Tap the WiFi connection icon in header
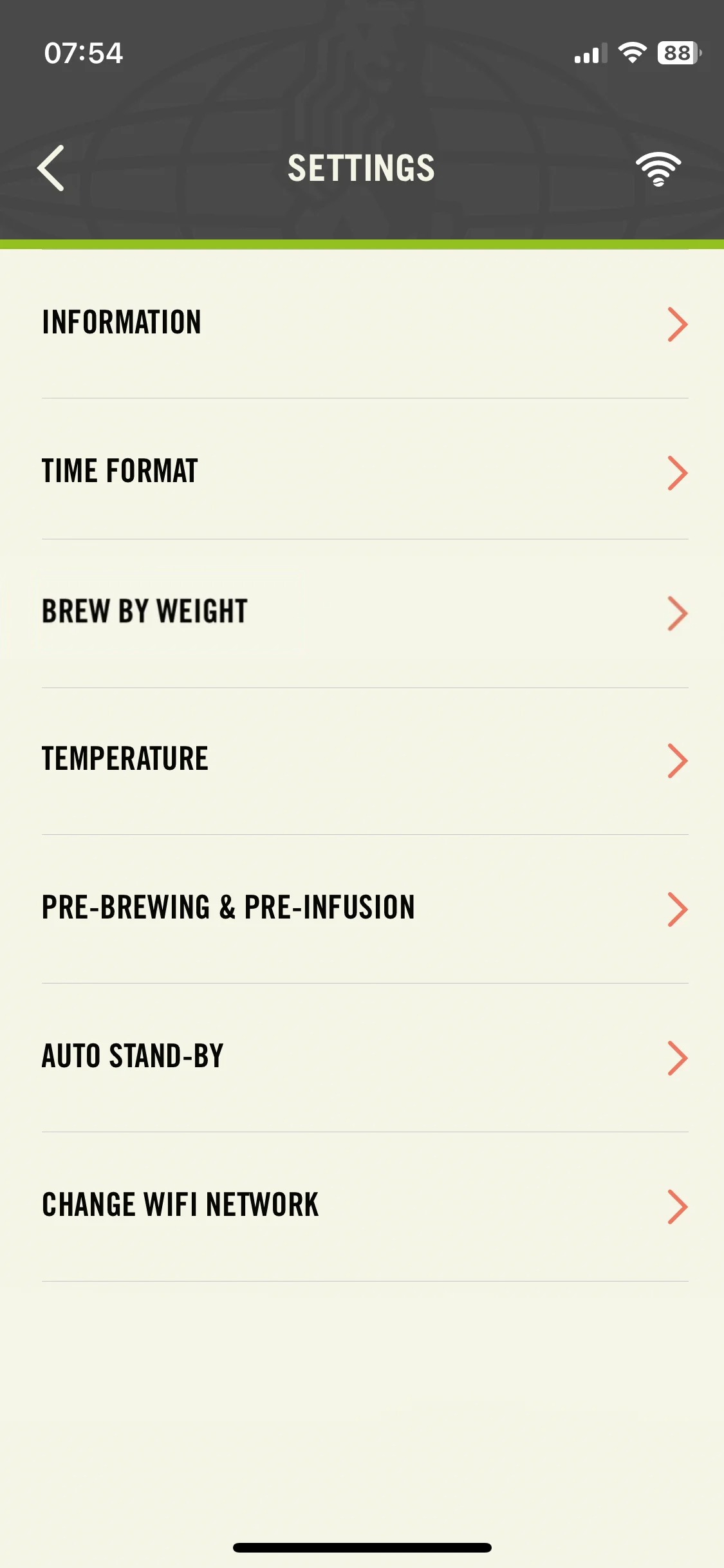Screen dimensions: 724x1568 pos(658,169)
